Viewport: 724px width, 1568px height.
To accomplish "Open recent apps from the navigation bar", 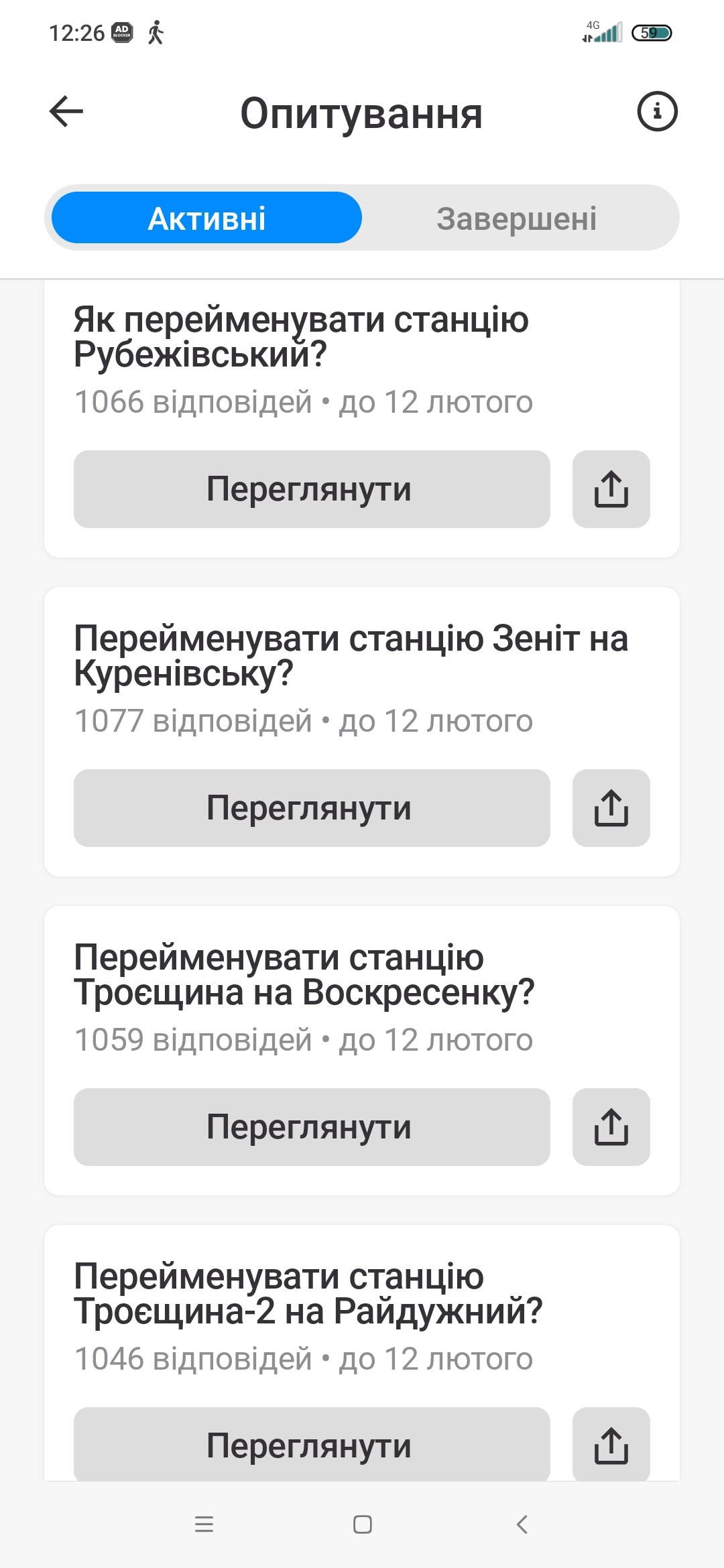I will pyautogui.click(x=204, y=1524).
